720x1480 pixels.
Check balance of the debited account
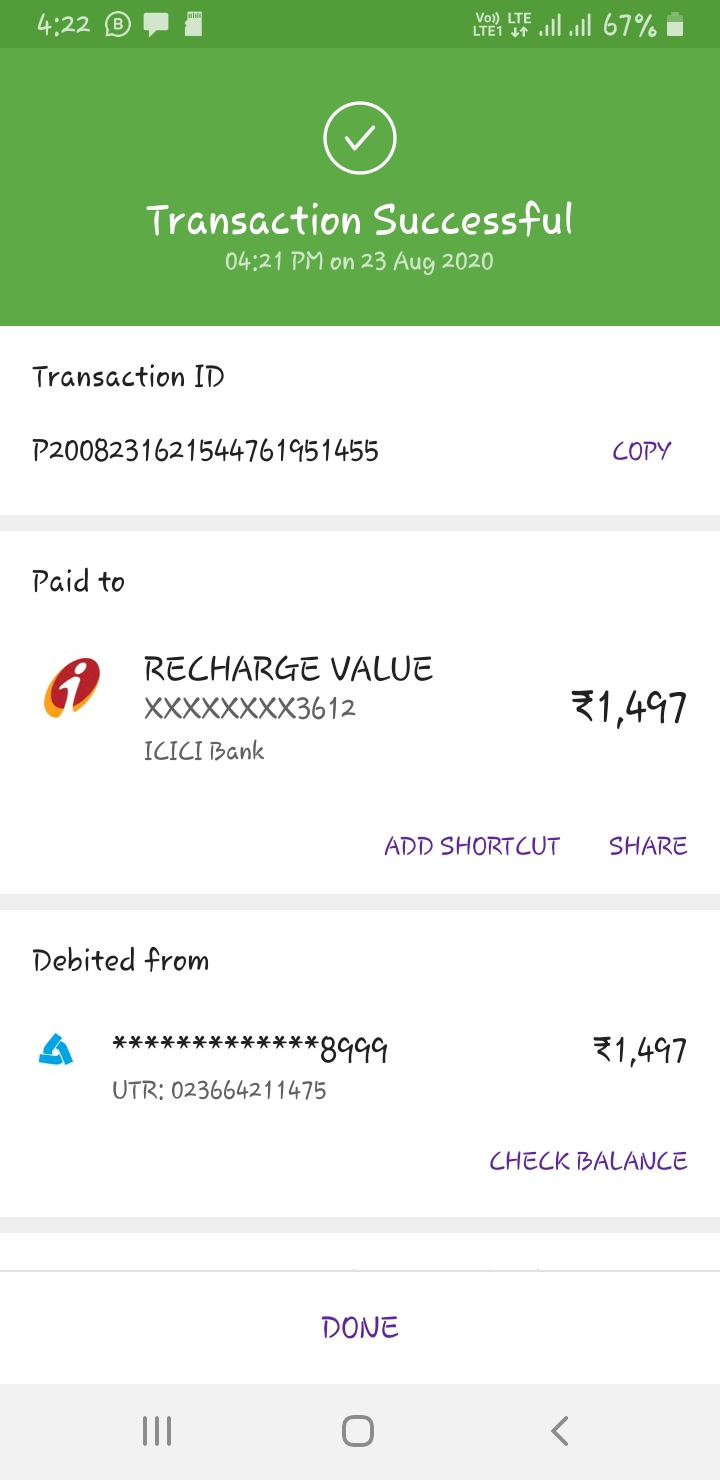pyautogui.click(x=588, y=1161)
